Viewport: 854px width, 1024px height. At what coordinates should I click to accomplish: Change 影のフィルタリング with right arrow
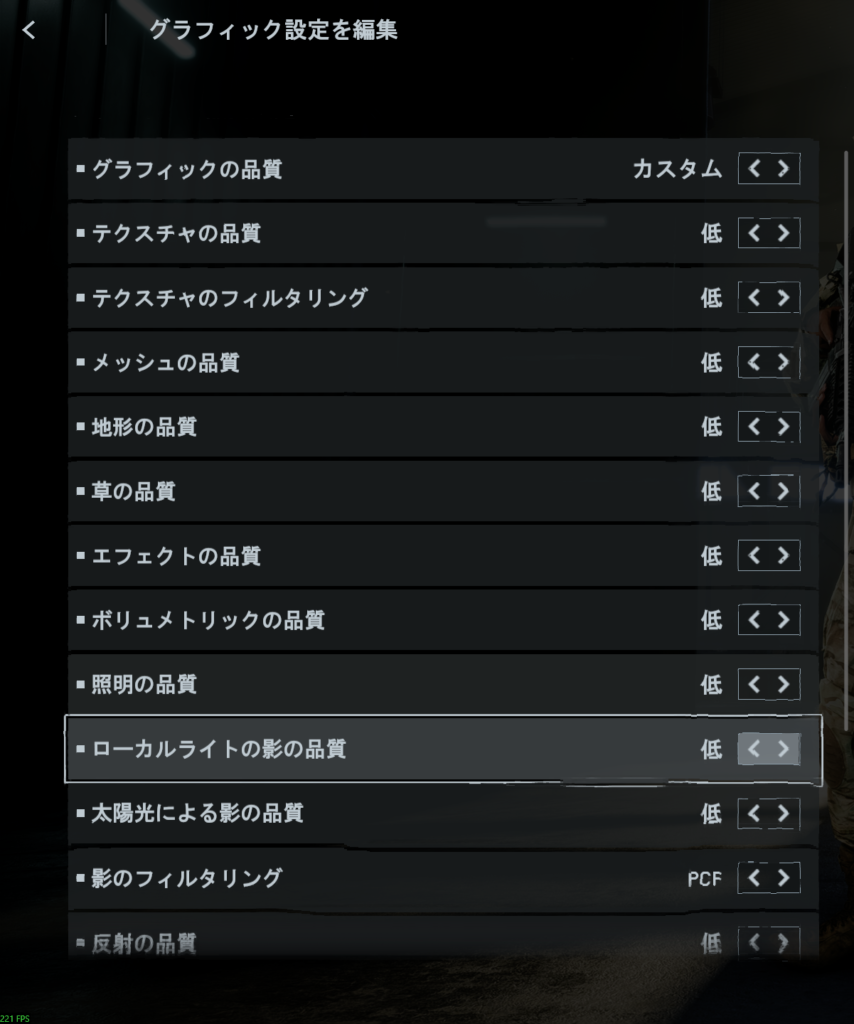point(784,878)
